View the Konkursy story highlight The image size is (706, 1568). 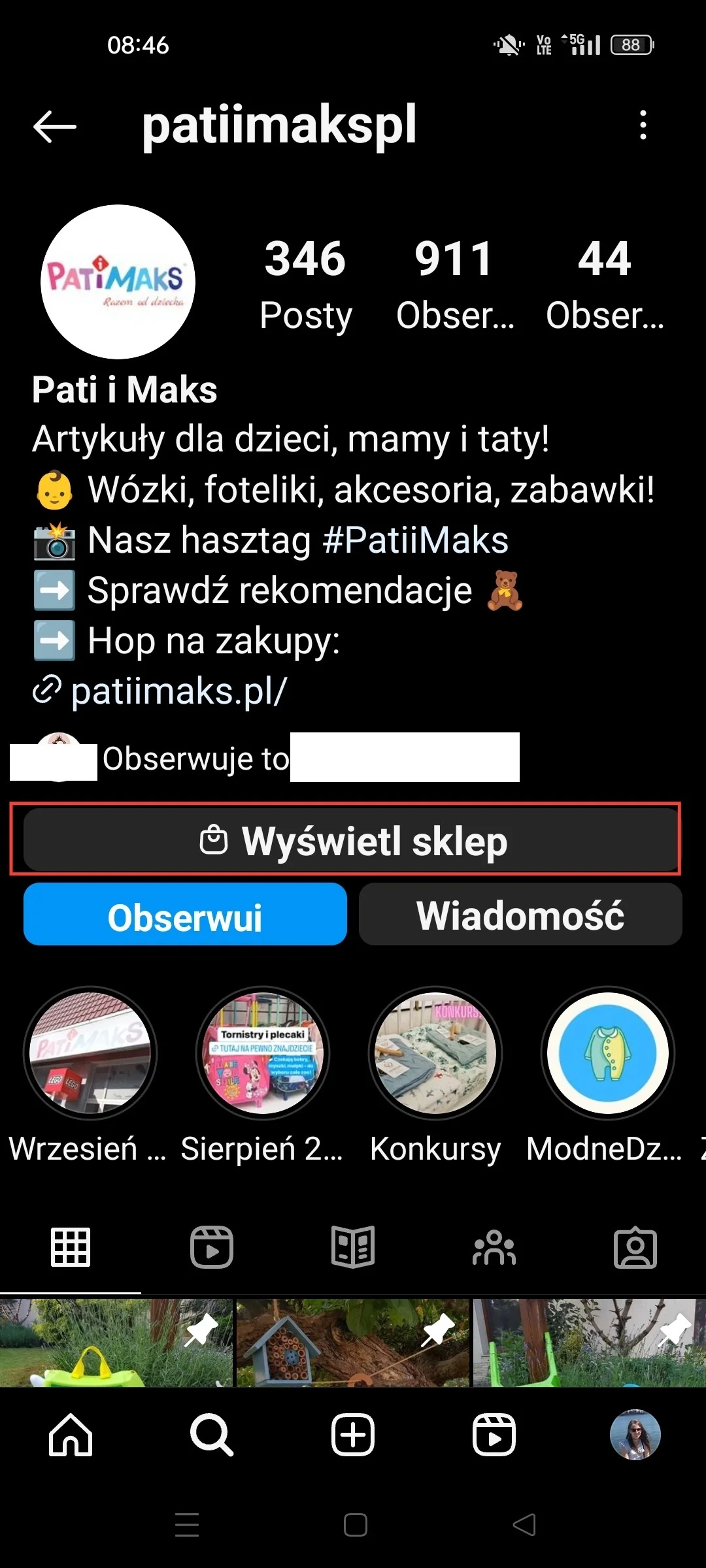coord(435,1053)
